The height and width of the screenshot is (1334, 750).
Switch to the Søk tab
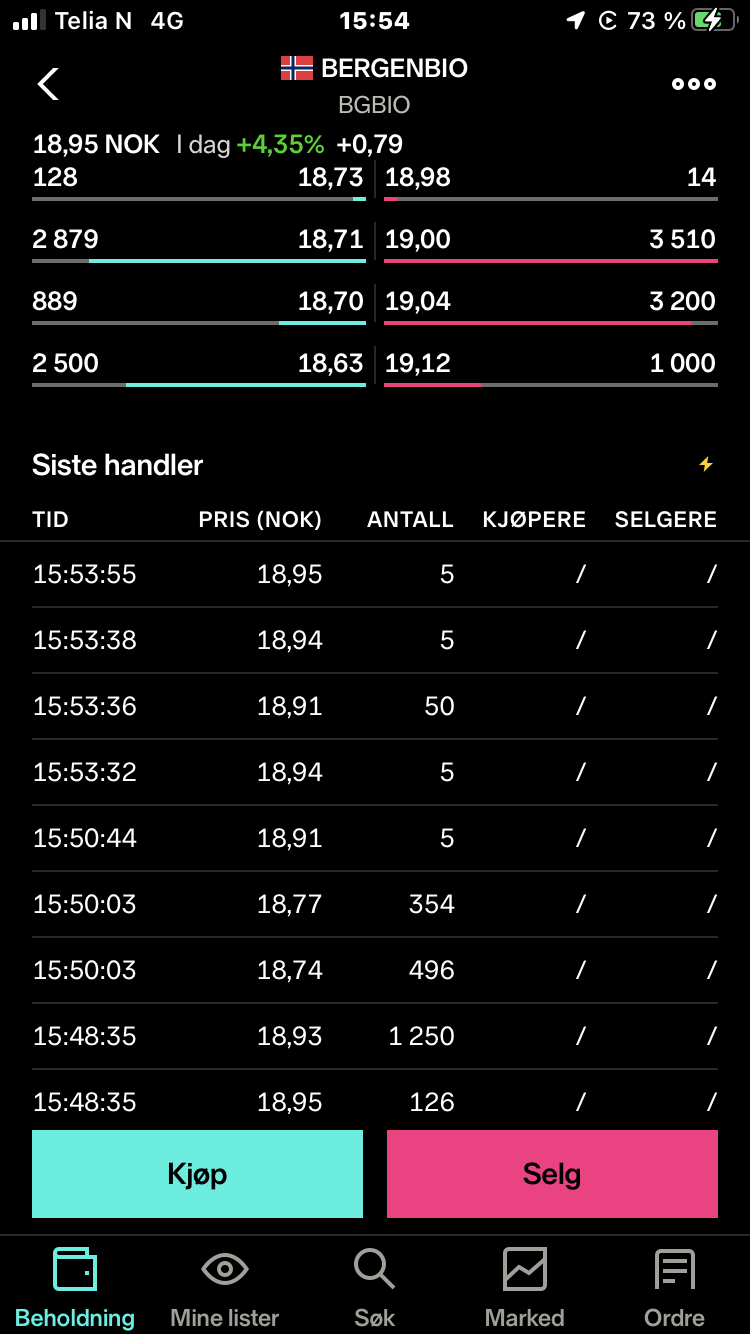pyautogui.click(x=375, y=1289)
